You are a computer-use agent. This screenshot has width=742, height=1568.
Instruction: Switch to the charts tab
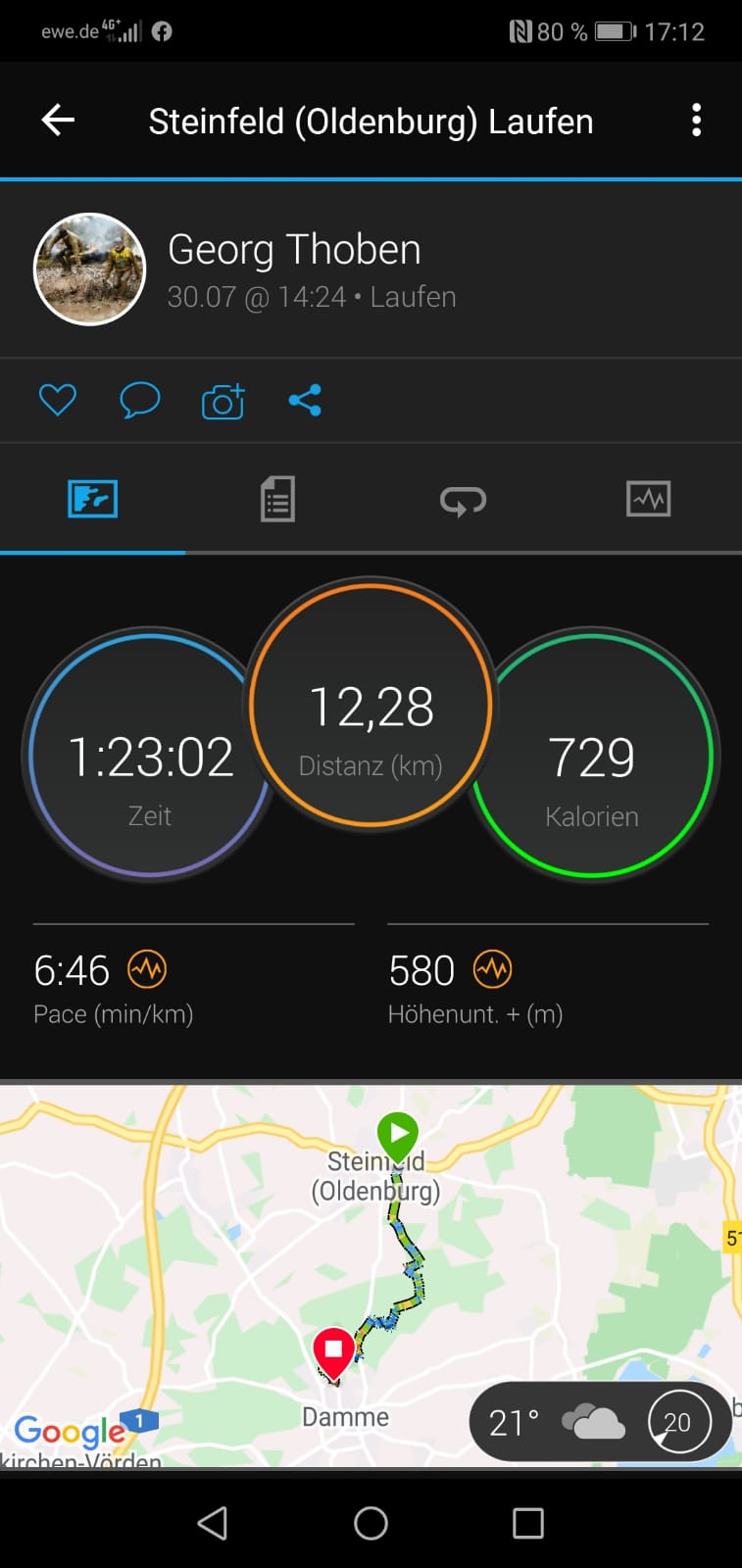tap(648, 499)
